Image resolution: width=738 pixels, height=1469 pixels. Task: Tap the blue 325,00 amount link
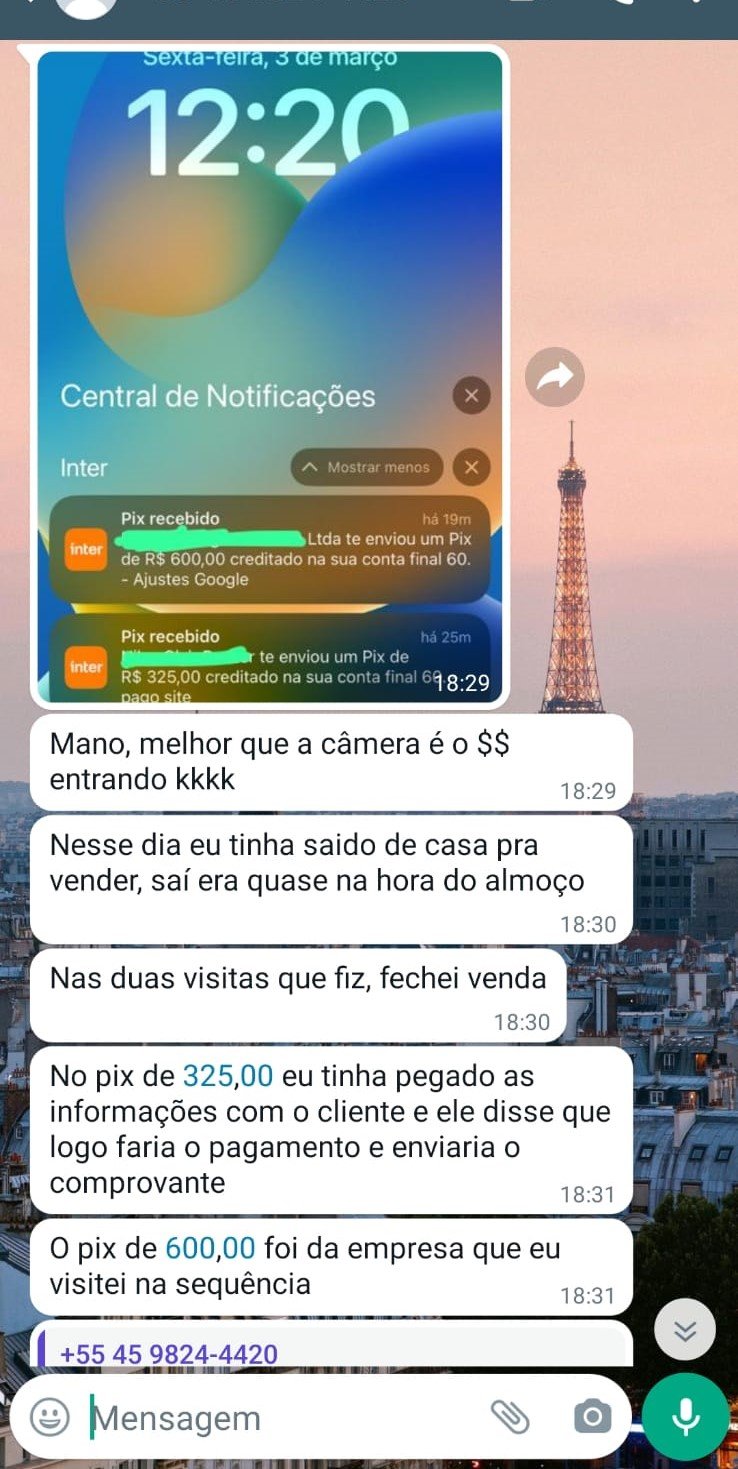click(x=227, y=1076)
